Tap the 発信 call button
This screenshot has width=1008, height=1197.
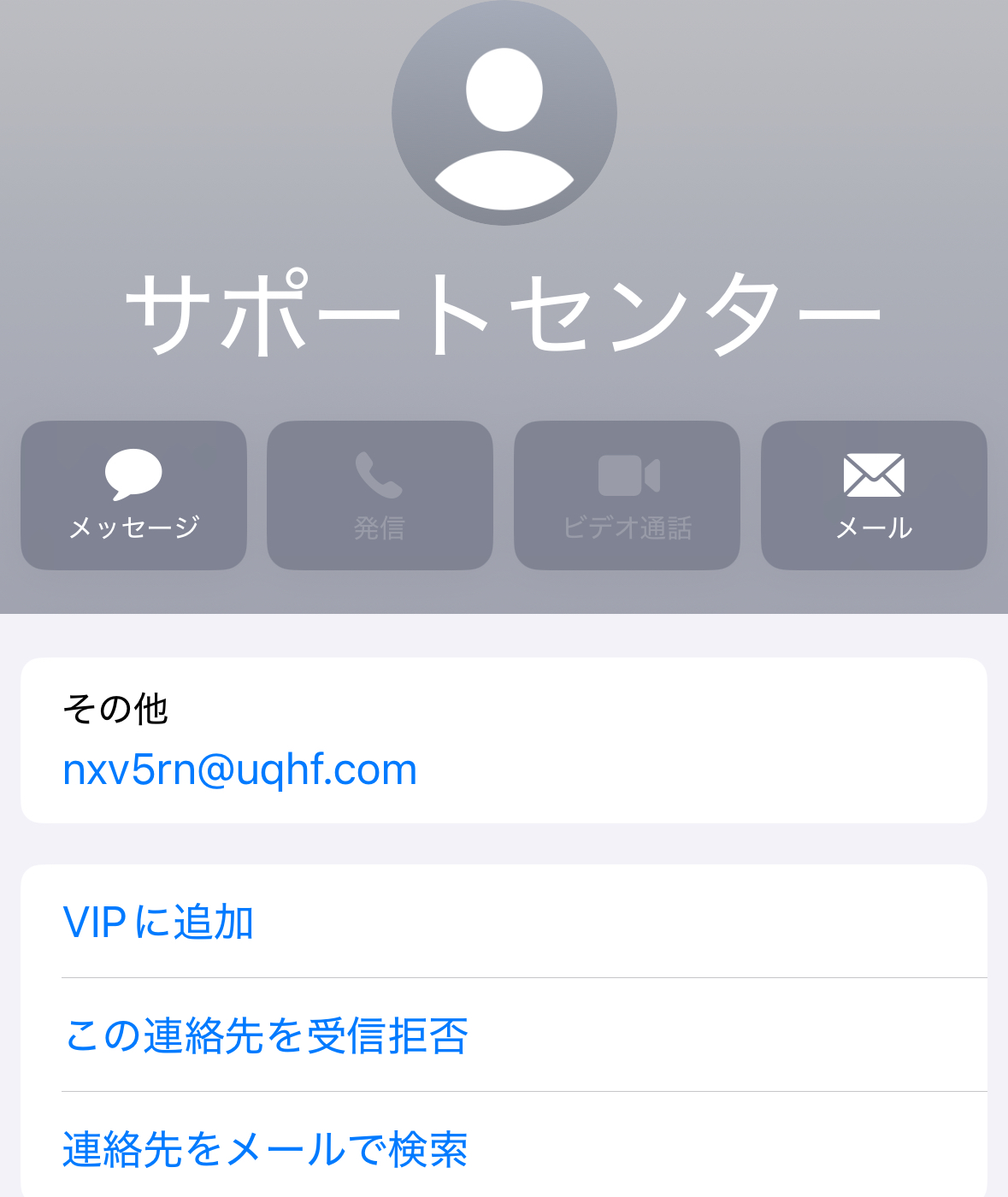click(380, 495)
